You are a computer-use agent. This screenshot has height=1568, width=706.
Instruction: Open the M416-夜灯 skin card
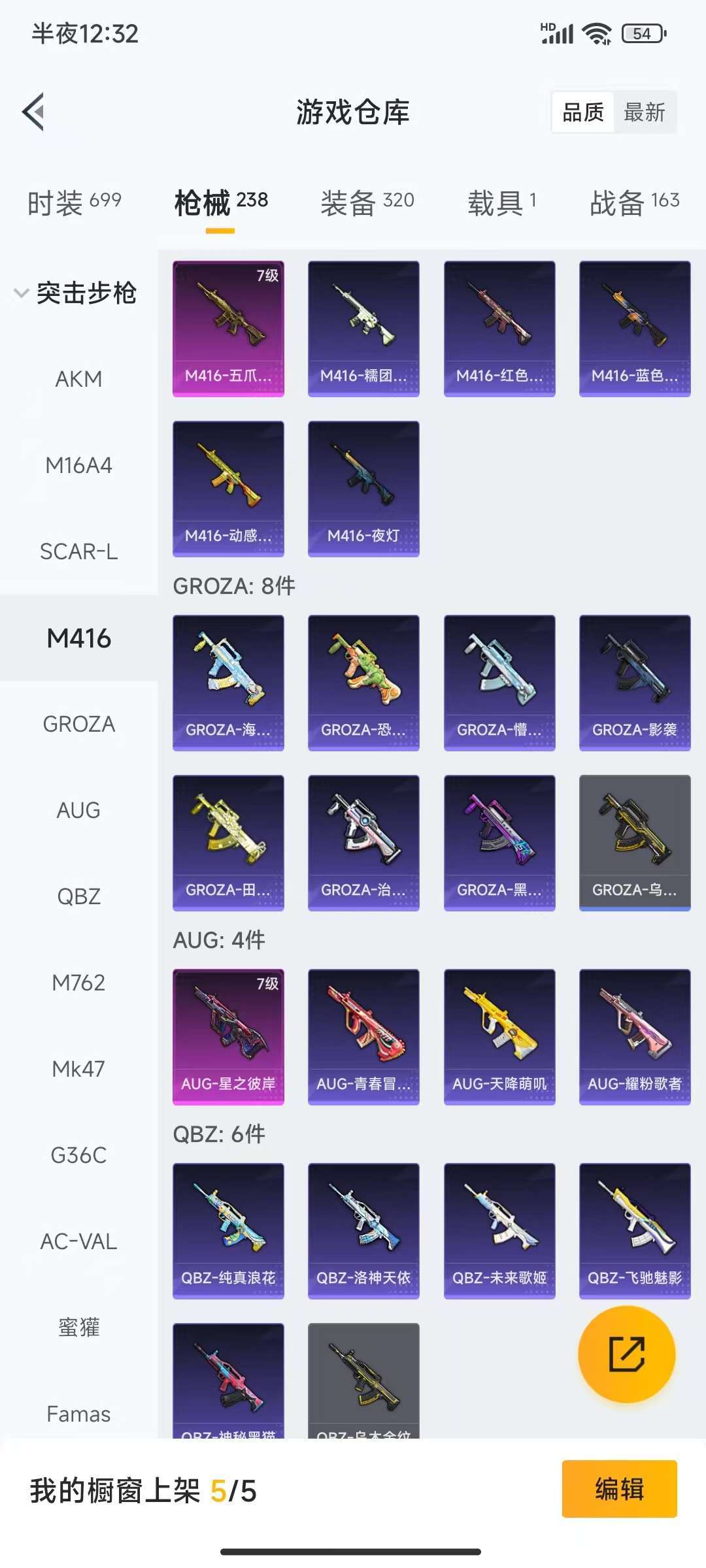363,489
